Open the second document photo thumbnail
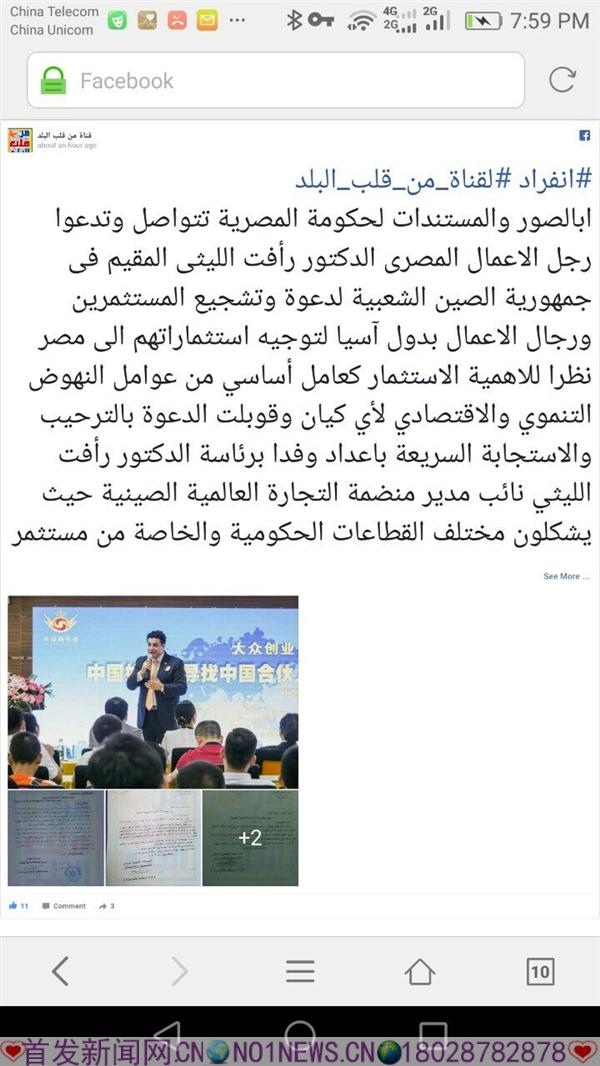The image size is (600, 1066). (153, 837)
